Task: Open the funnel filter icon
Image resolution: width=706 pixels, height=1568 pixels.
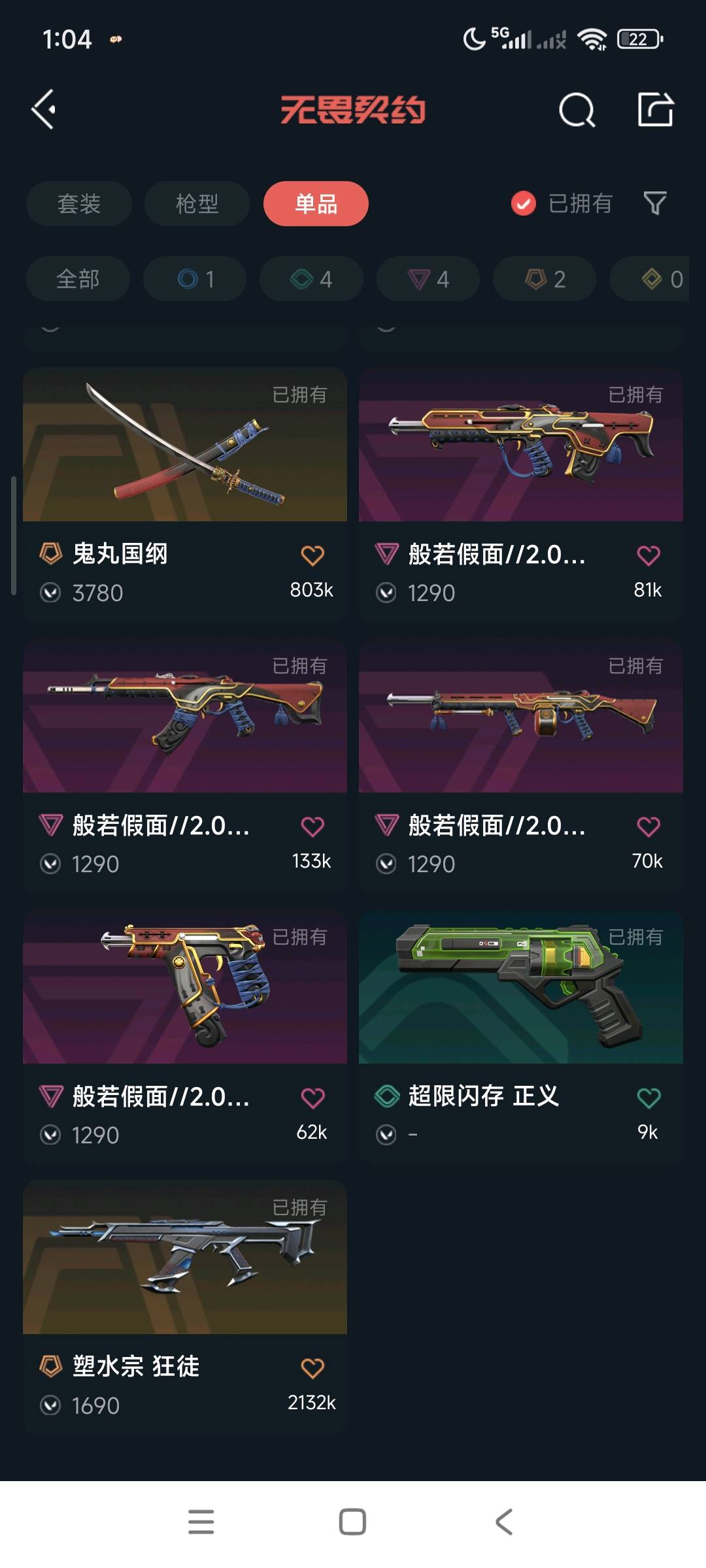Action: click(x=654, y=203)
